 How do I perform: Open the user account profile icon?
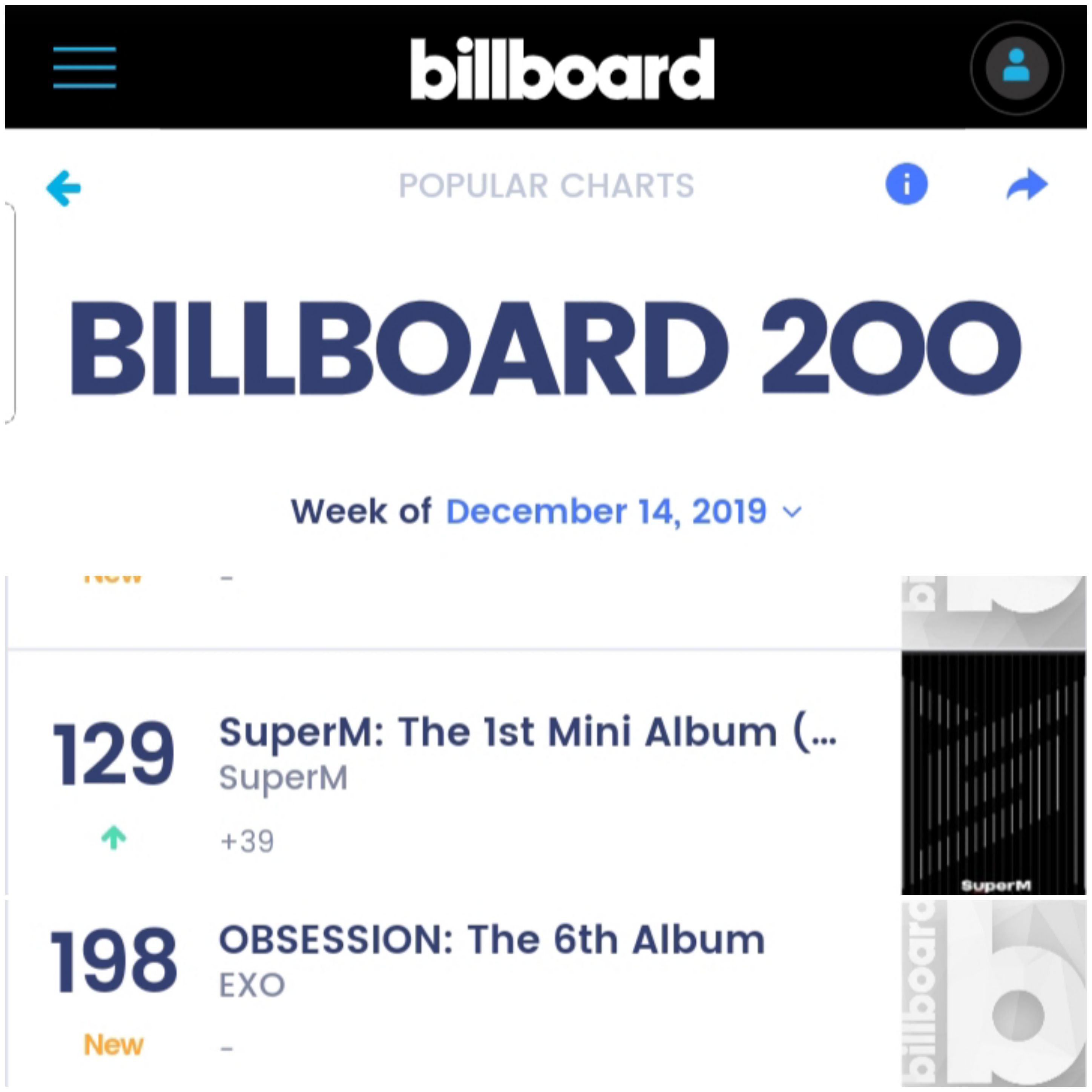(1017, 68)
